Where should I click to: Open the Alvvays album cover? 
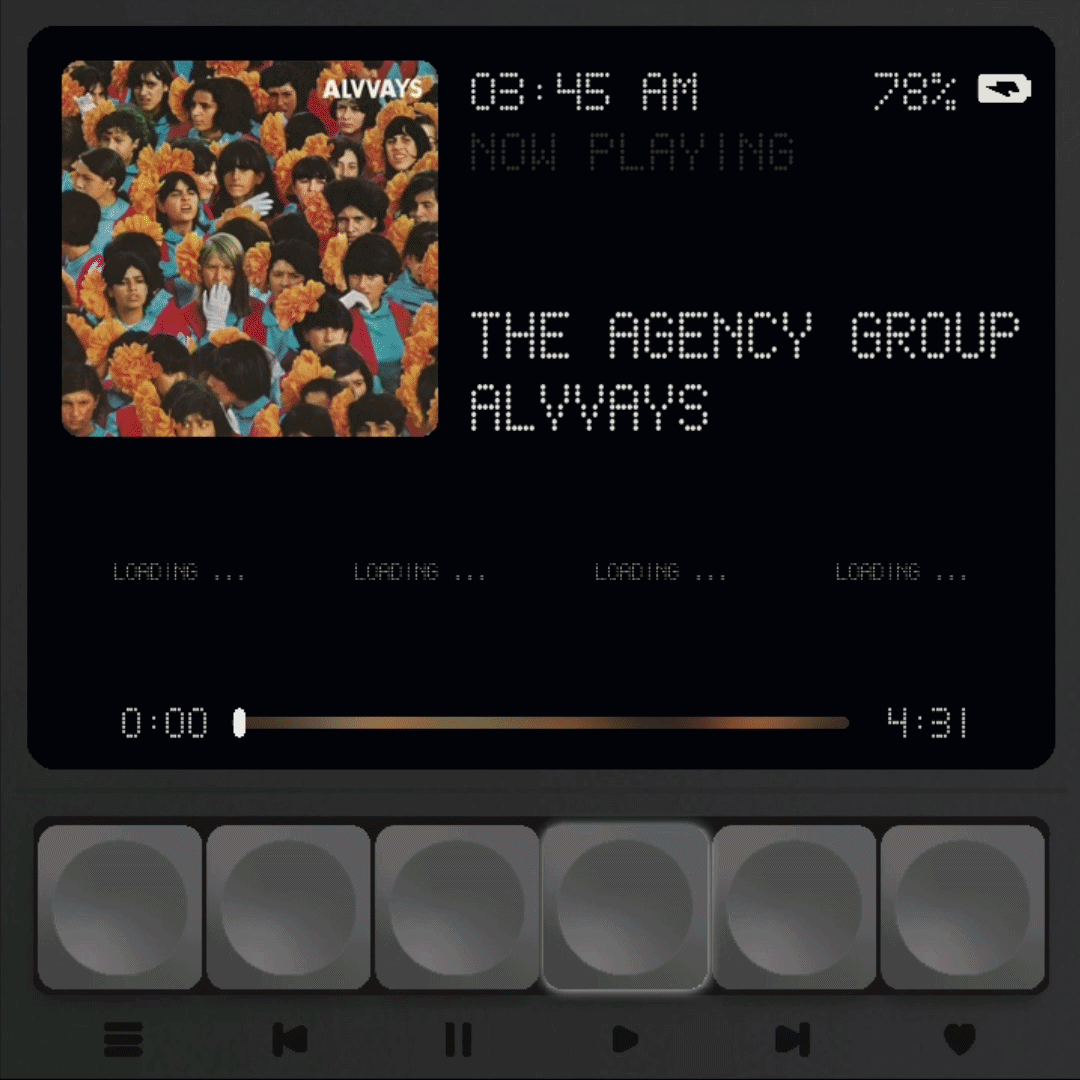[250, 248]
